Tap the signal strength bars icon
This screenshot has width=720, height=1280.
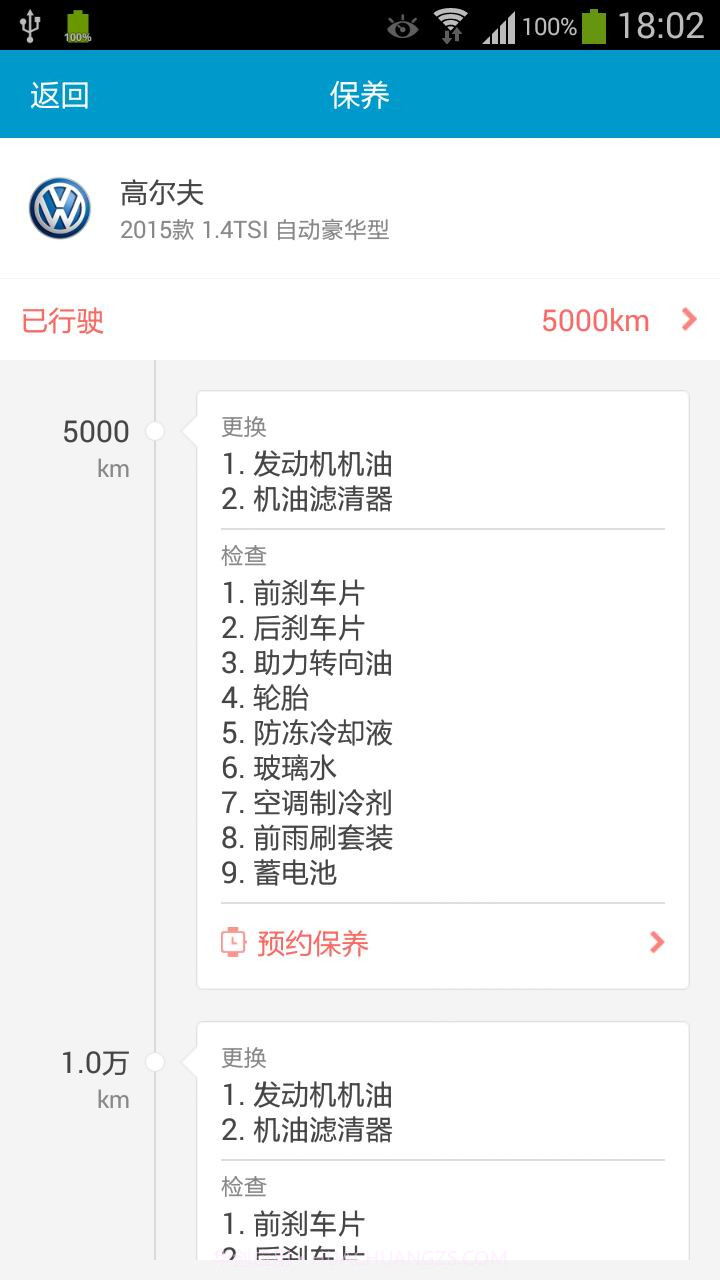coord(500,26)
